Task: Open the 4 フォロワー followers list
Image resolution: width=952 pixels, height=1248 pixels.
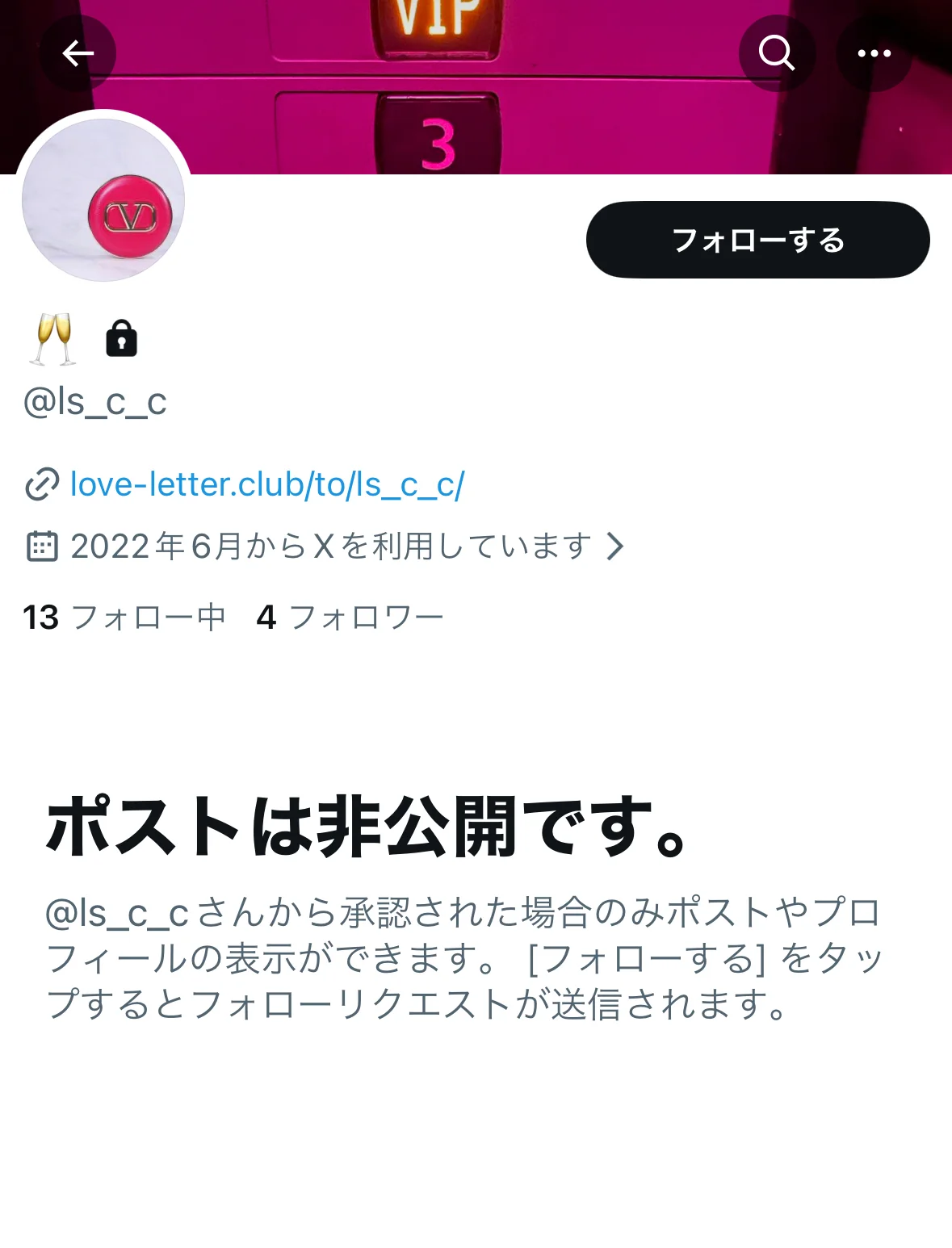Action: pos(350,618)
